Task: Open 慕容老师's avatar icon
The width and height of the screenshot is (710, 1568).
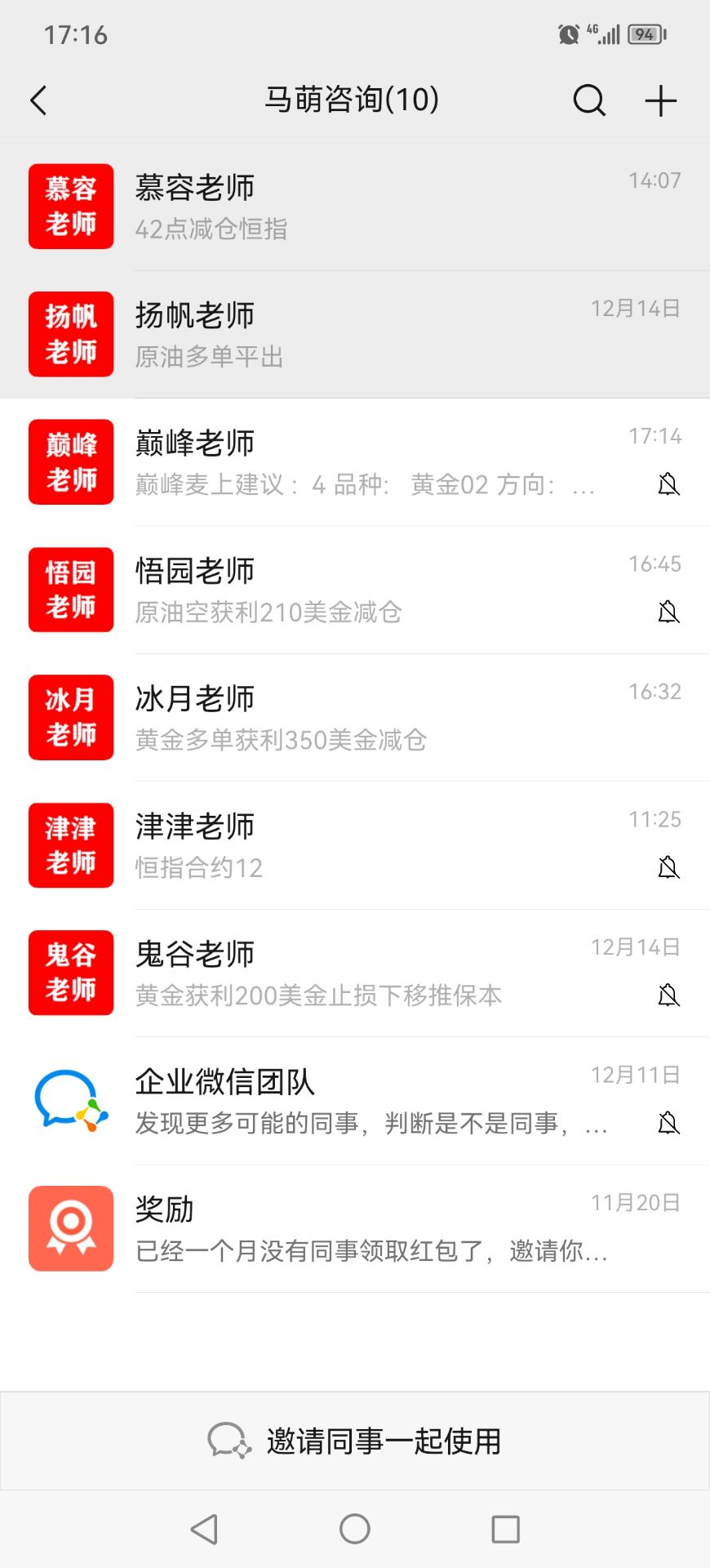Action: click(x=70, y=207)
